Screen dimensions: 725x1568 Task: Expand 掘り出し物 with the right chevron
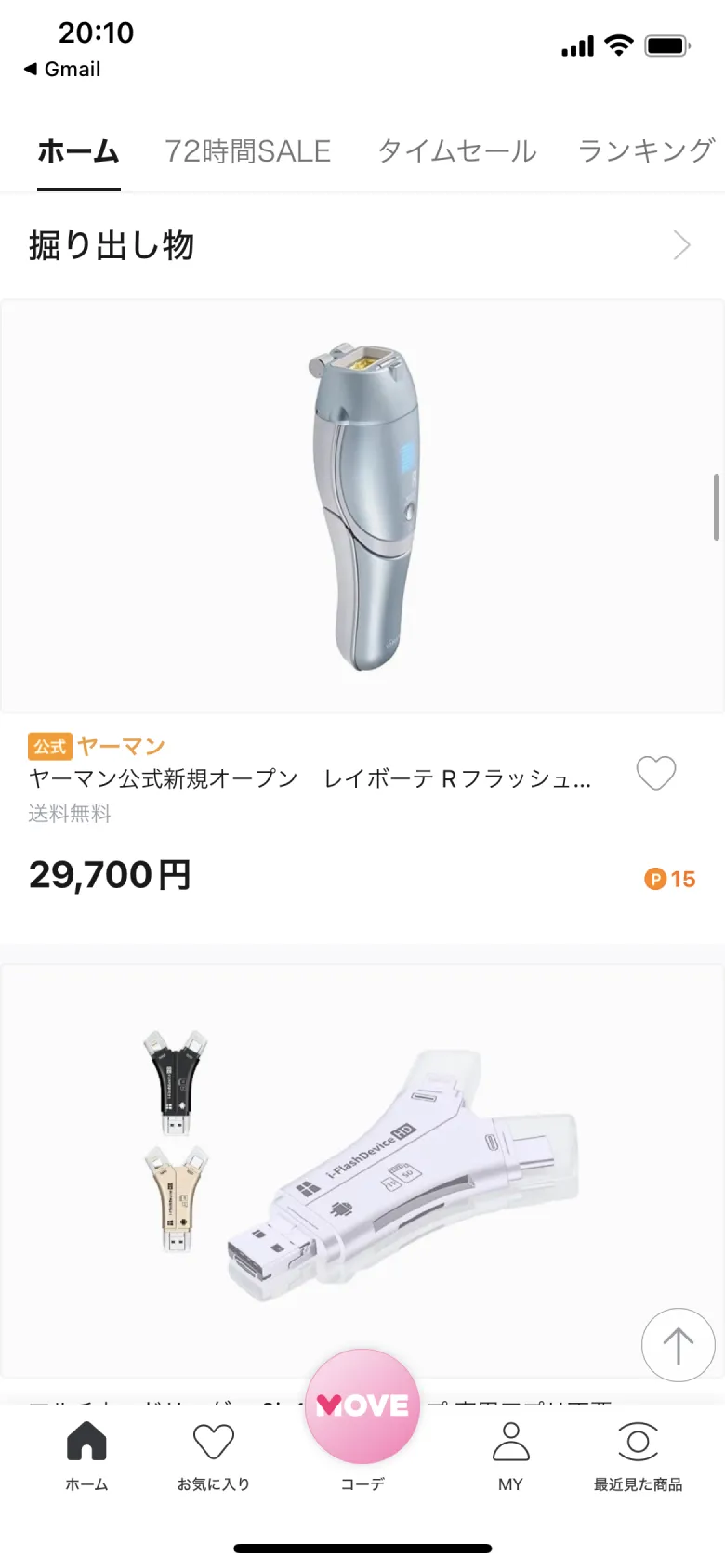tap(681, 244)
